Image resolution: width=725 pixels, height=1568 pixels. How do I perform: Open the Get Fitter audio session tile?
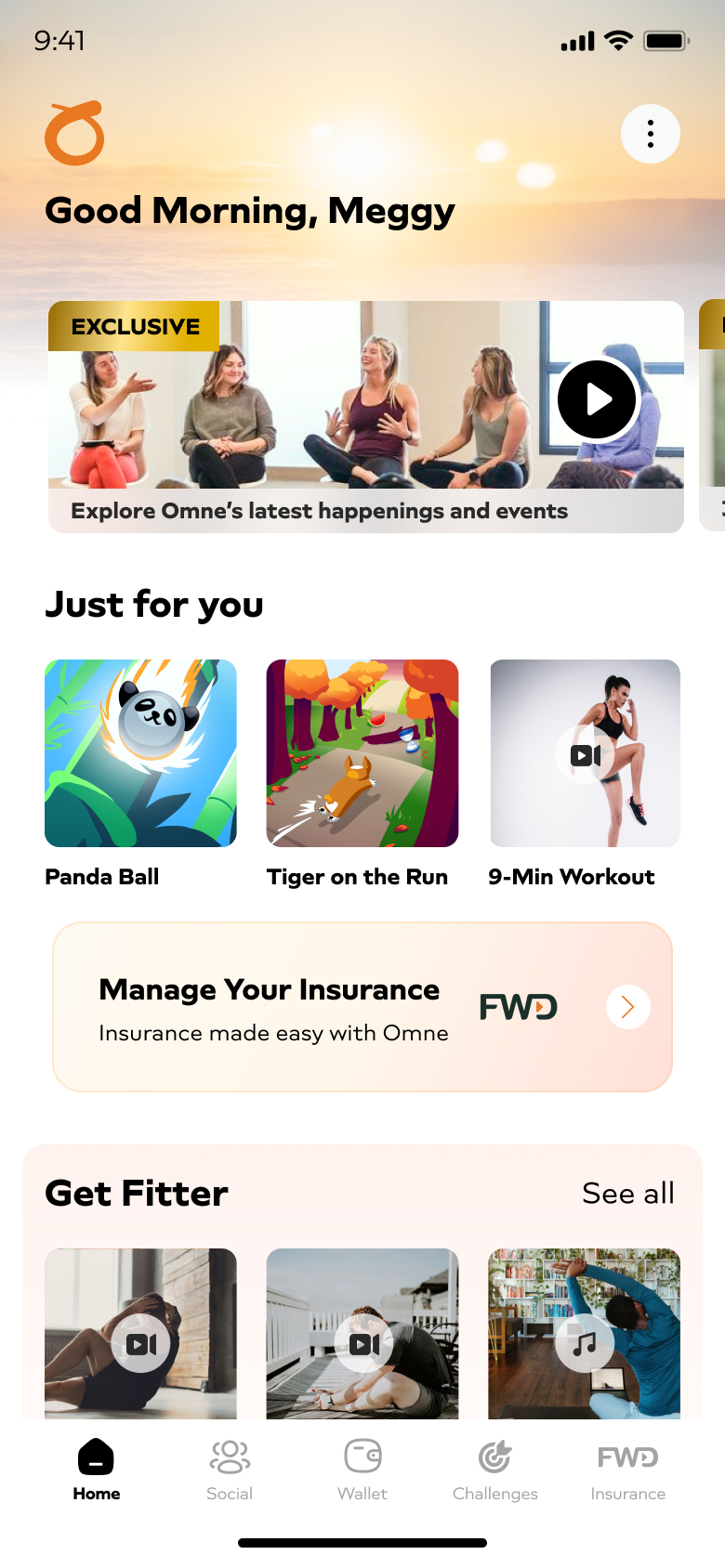click(584, 1338)
